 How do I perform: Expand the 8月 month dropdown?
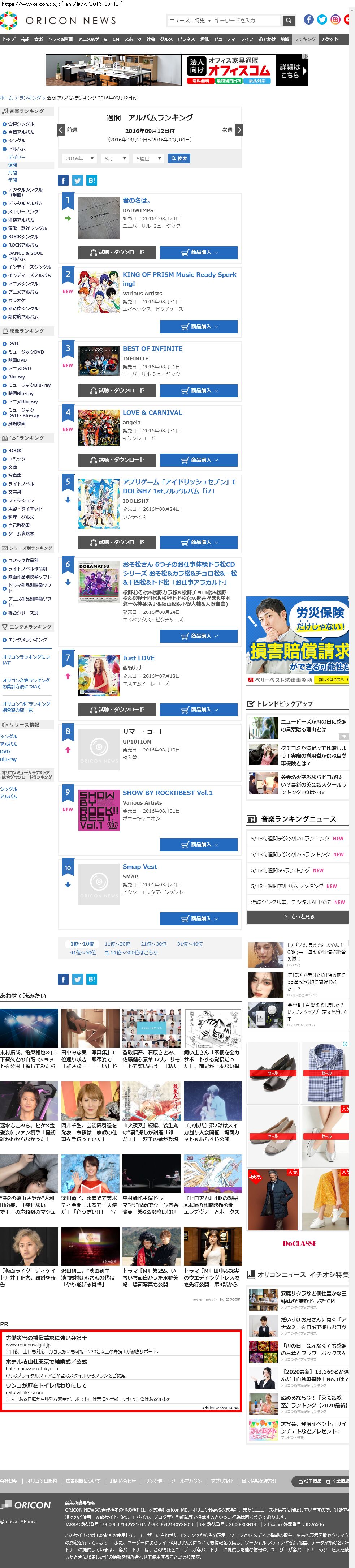click(x=114, y=159)
